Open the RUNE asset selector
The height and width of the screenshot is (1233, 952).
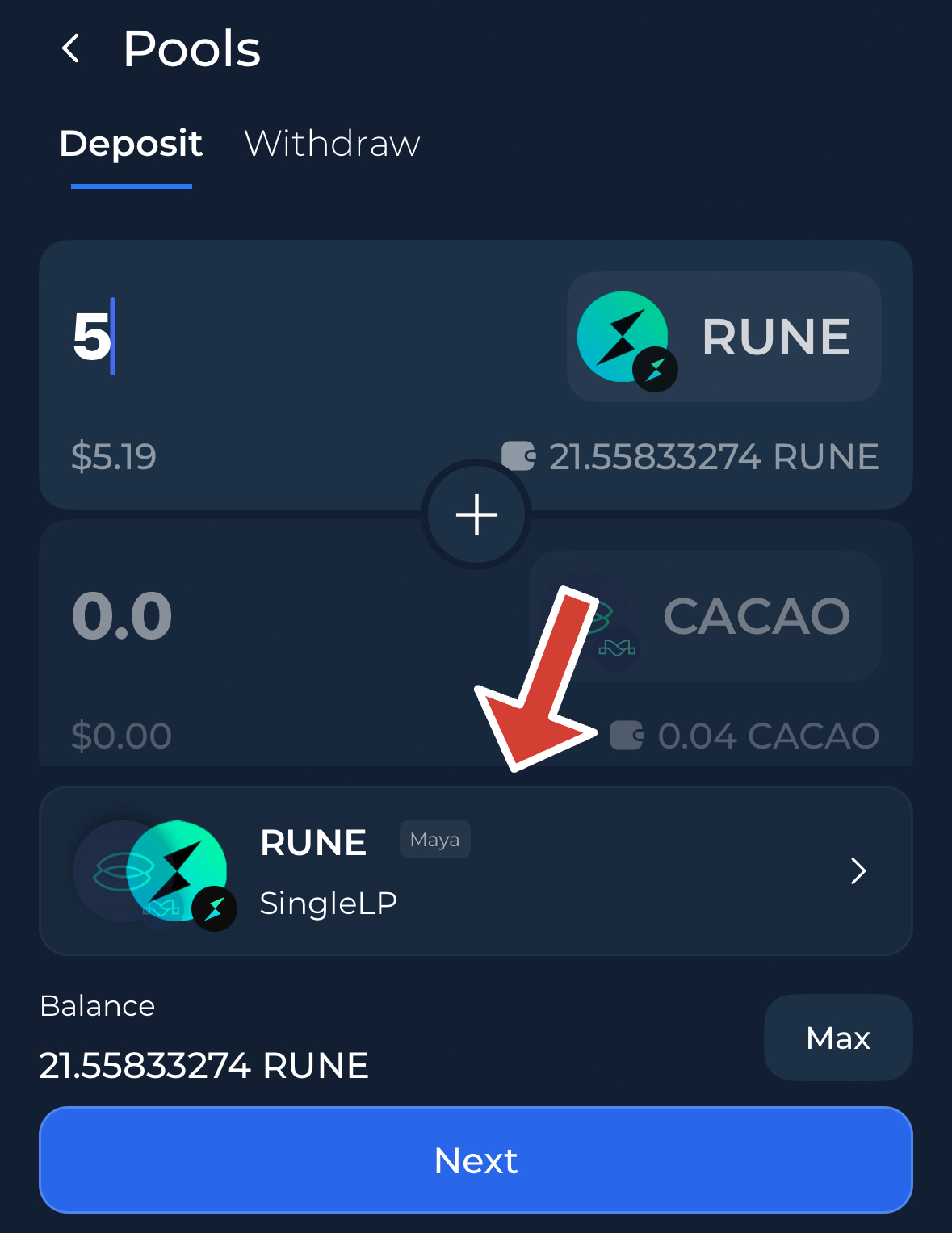pyautogui.click(x=723, y=337)
